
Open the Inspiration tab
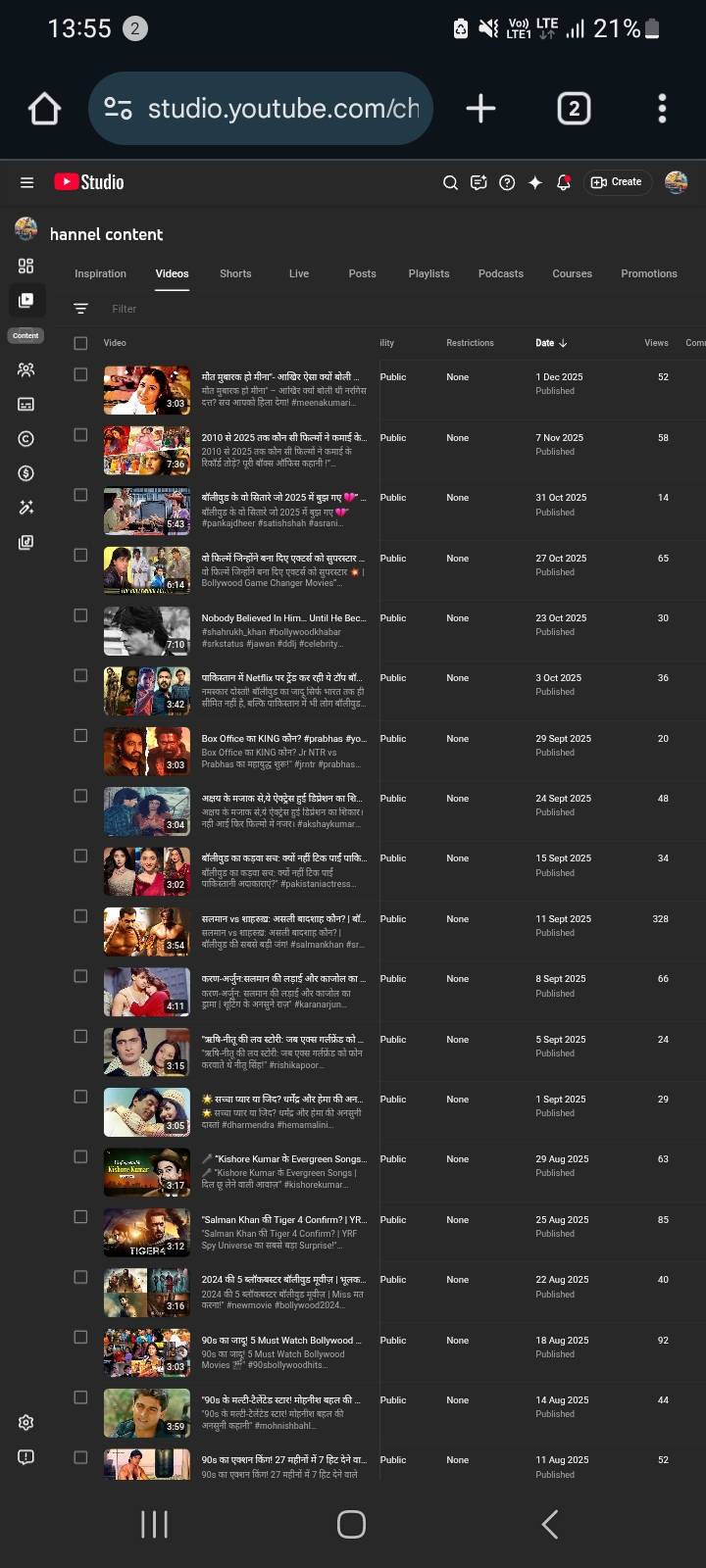pyautogui.click(x=100, y=273)
